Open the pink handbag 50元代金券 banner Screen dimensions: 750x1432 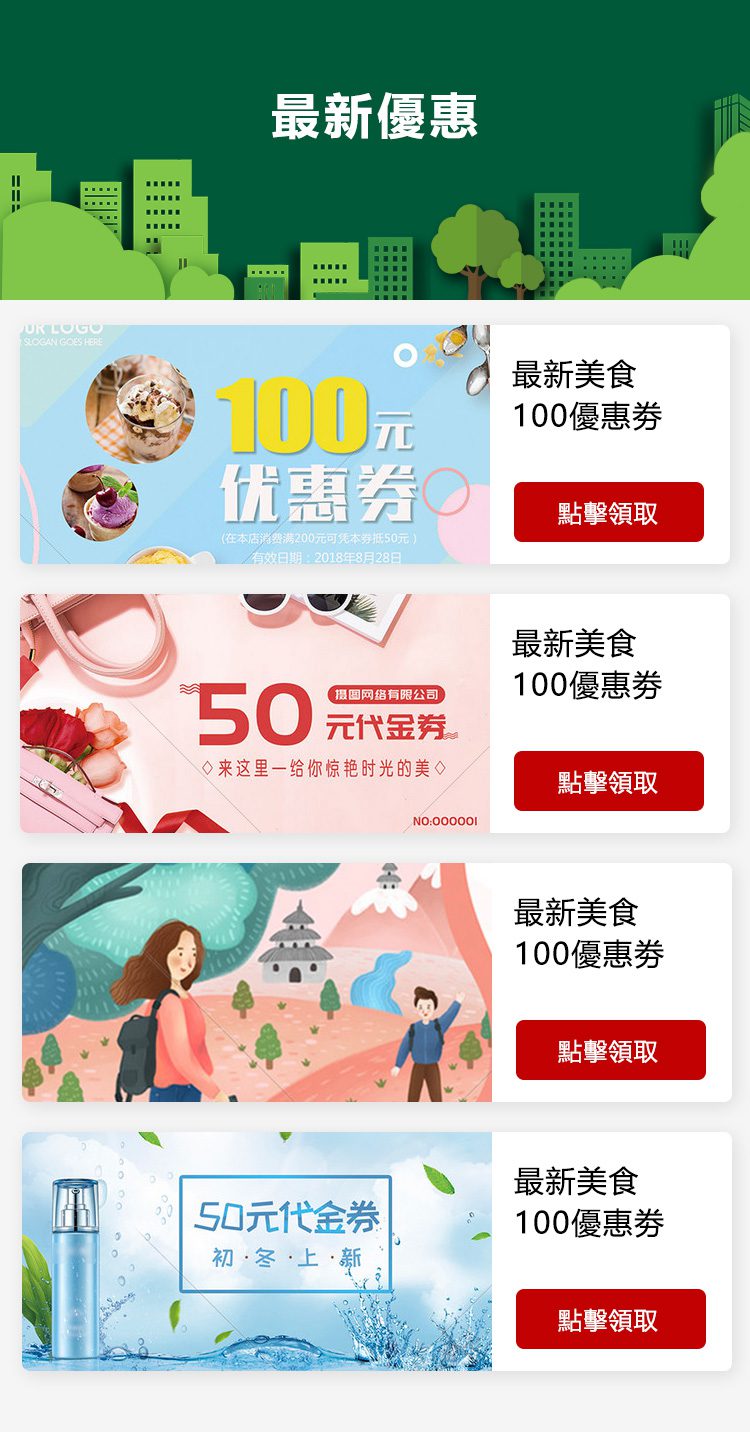(x=255, y=713)
